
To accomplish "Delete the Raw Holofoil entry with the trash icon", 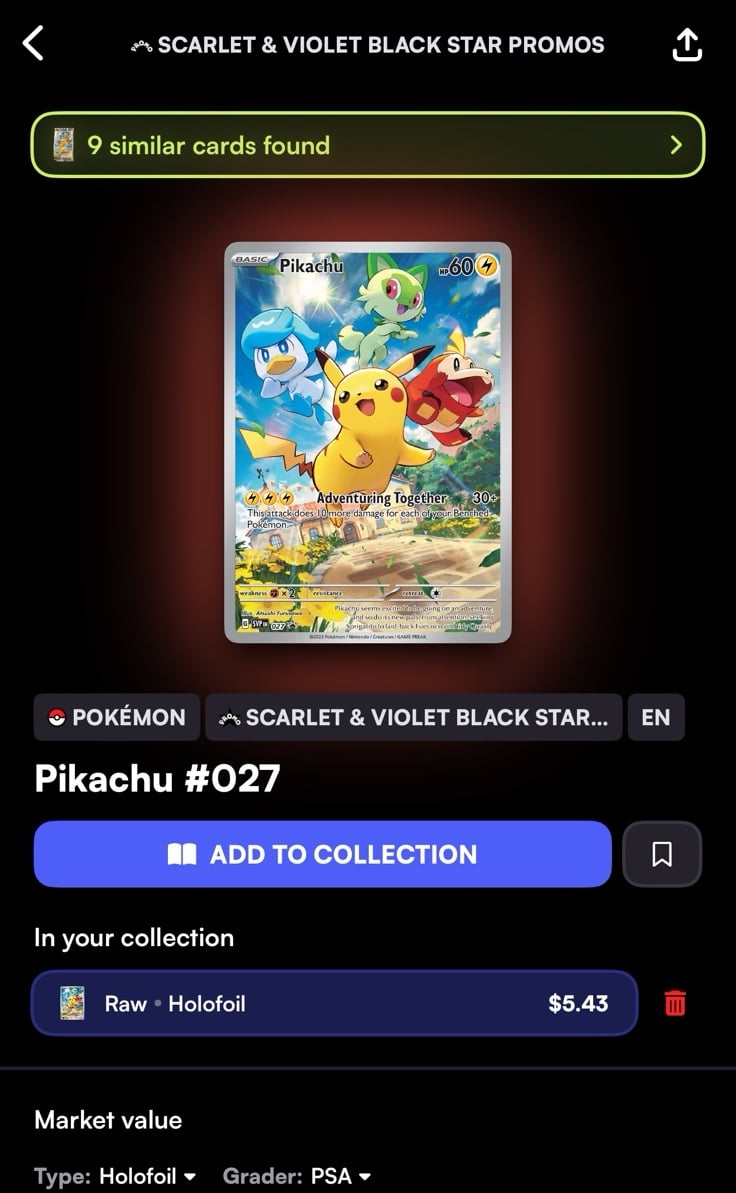I will pyautogui.click(x=675, y=1003).
